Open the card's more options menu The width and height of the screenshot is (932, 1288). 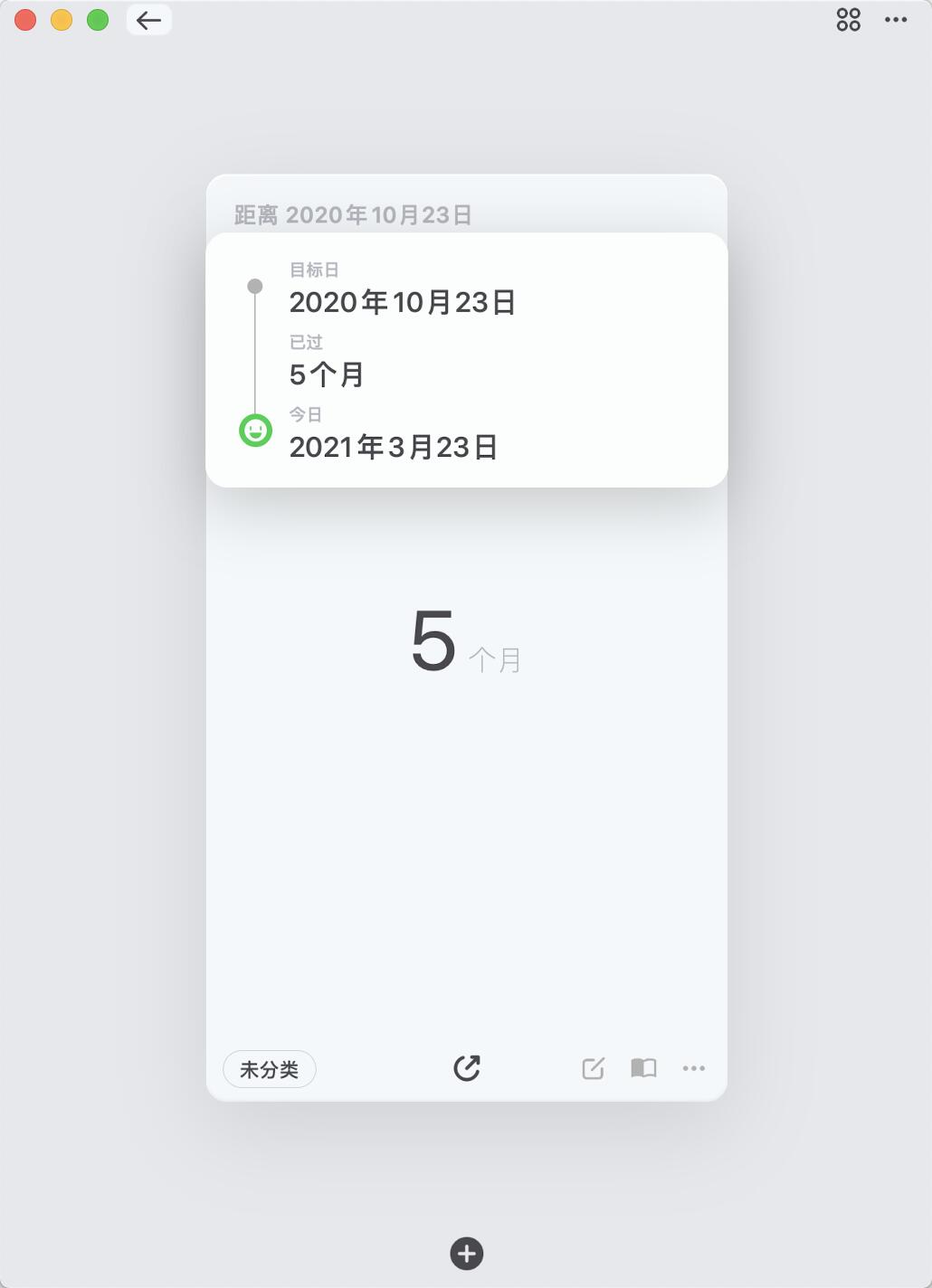point(694,1068)
